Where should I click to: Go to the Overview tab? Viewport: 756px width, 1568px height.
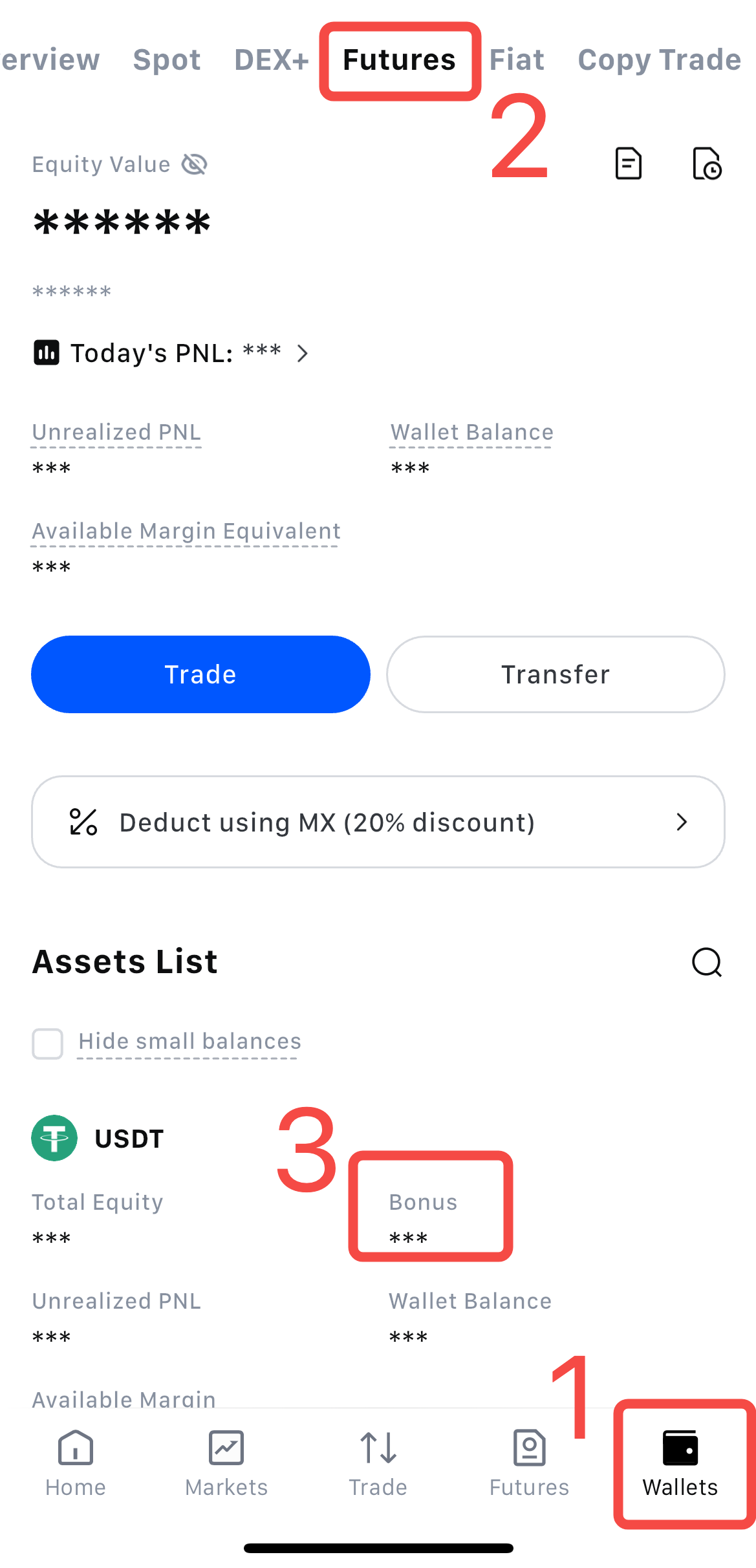(50, 60)
